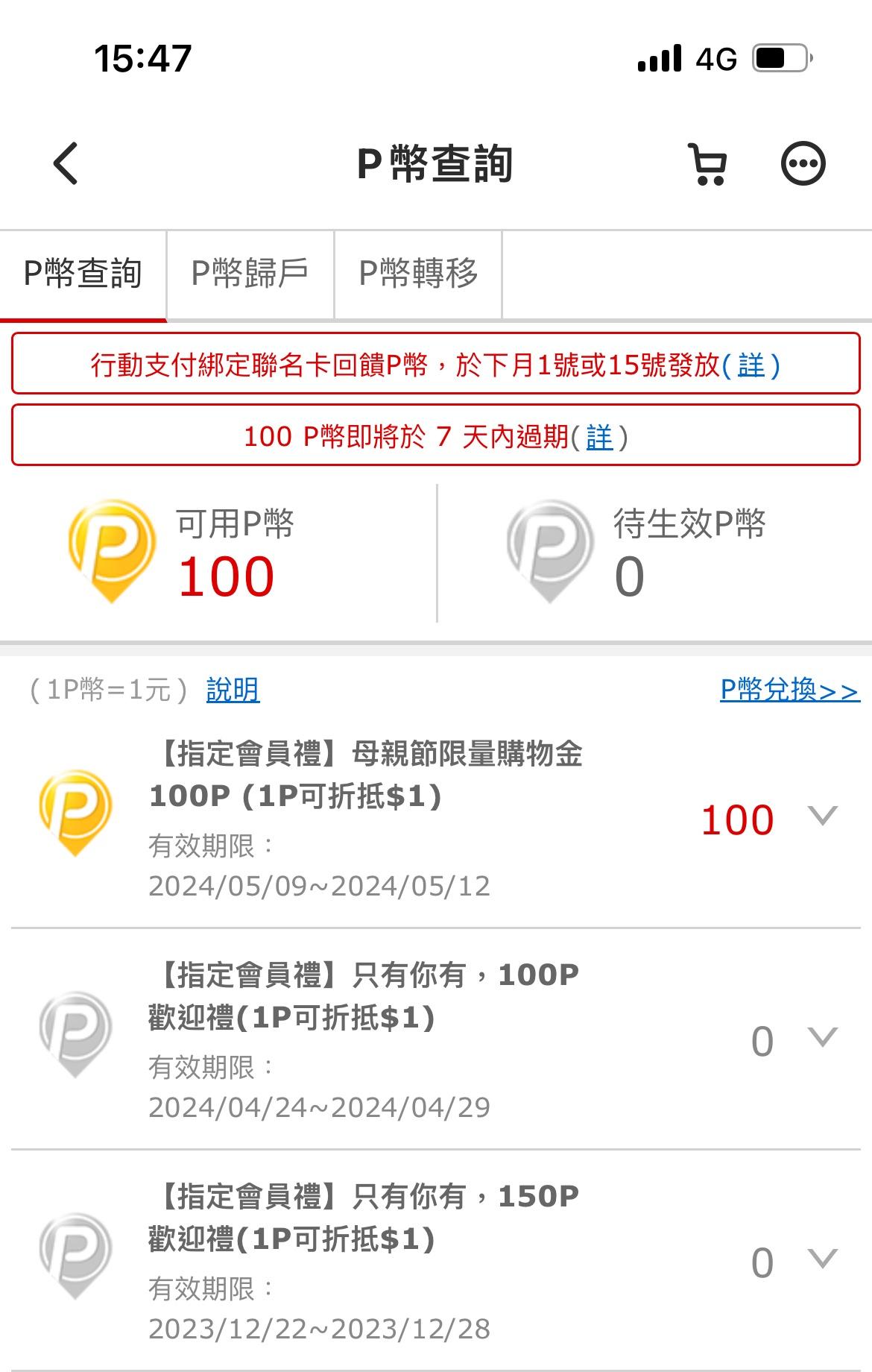
Task: Expand the 100P 歡迎禮 entry
Action: 823,1037
